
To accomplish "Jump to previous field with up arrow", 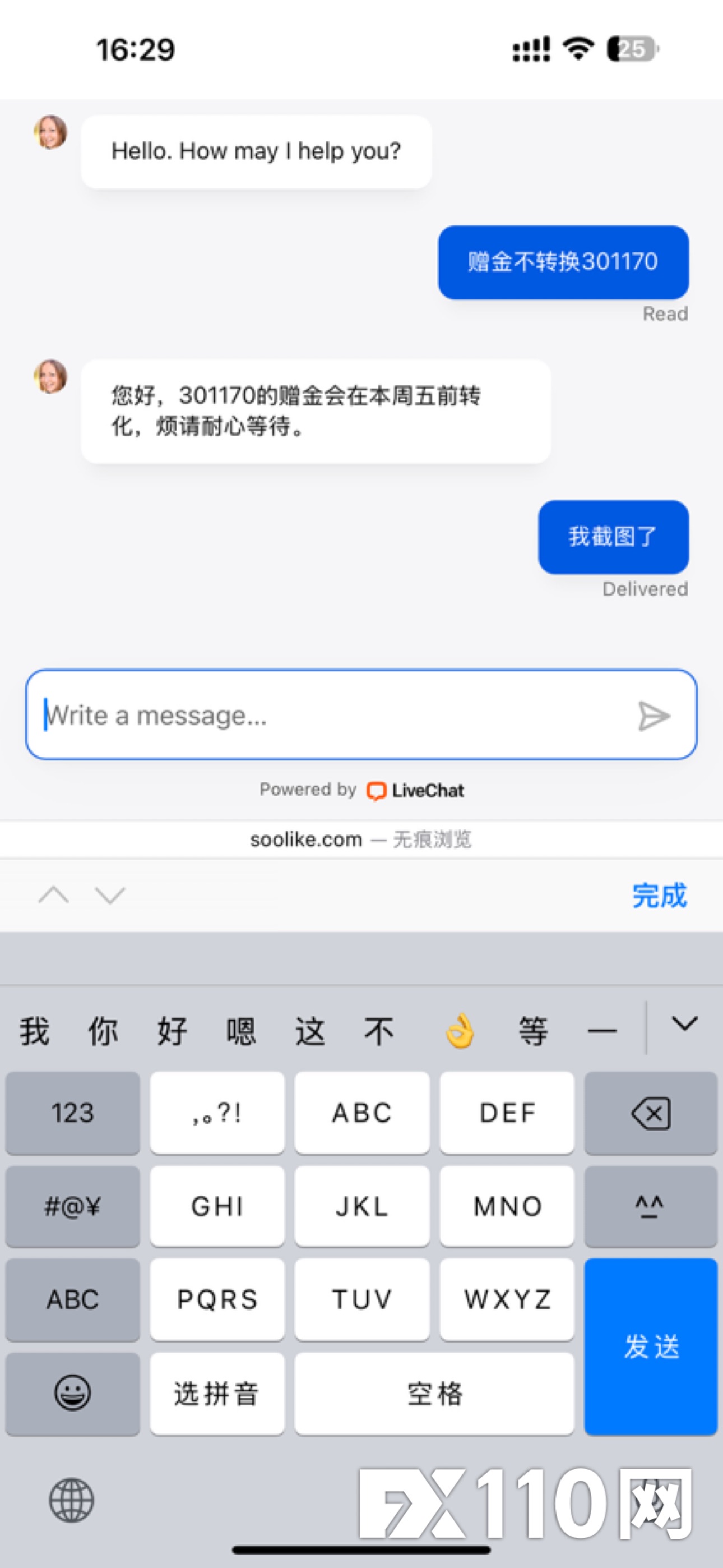I will (54, 895).
